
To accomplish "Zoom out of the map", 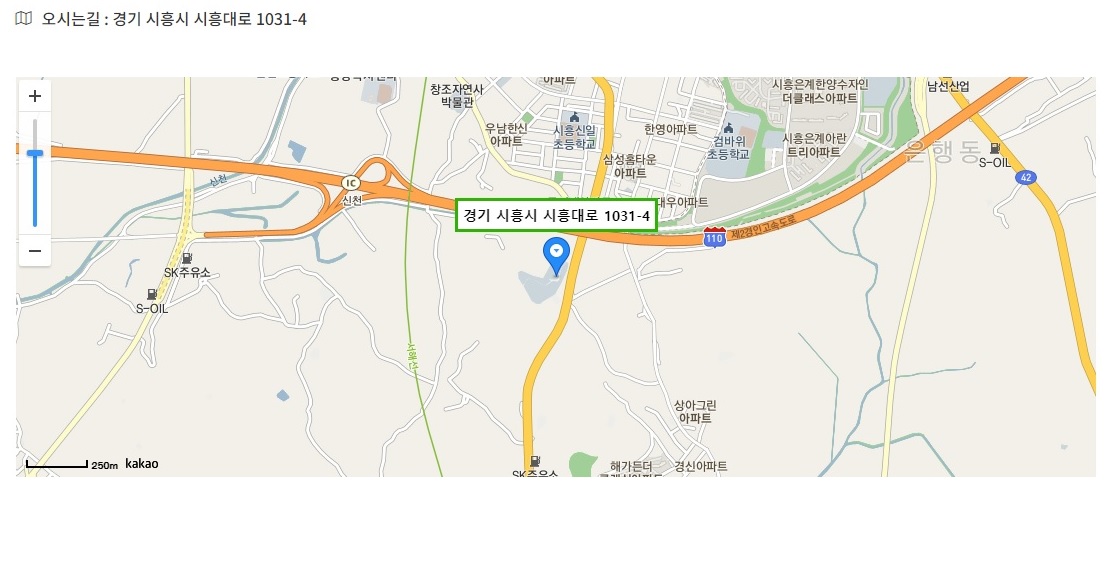I will pos(35,250).
